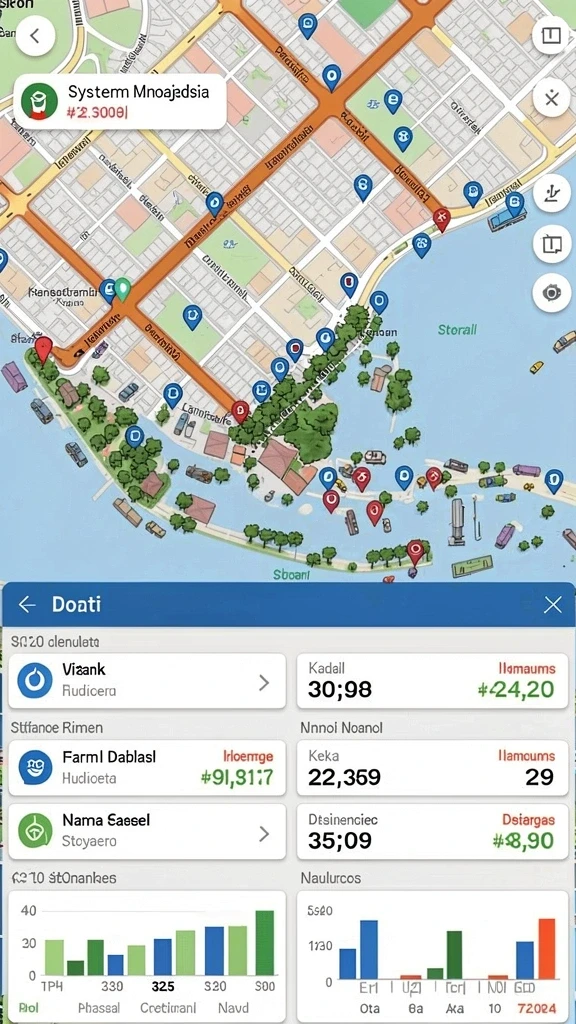Open the Keka 22,369 card
Viewport: 576px width, 1024px height.
[x=432, y=767]
